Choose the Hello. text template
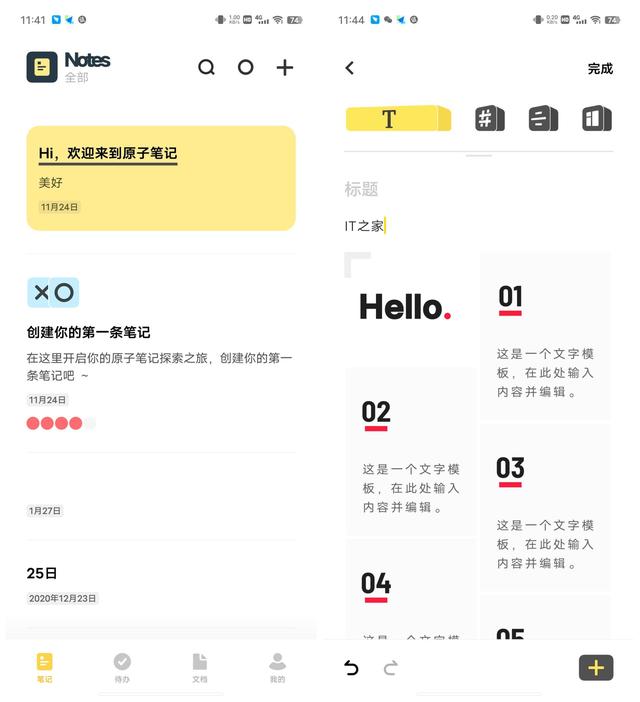640x702 pixels. [406, 308]
